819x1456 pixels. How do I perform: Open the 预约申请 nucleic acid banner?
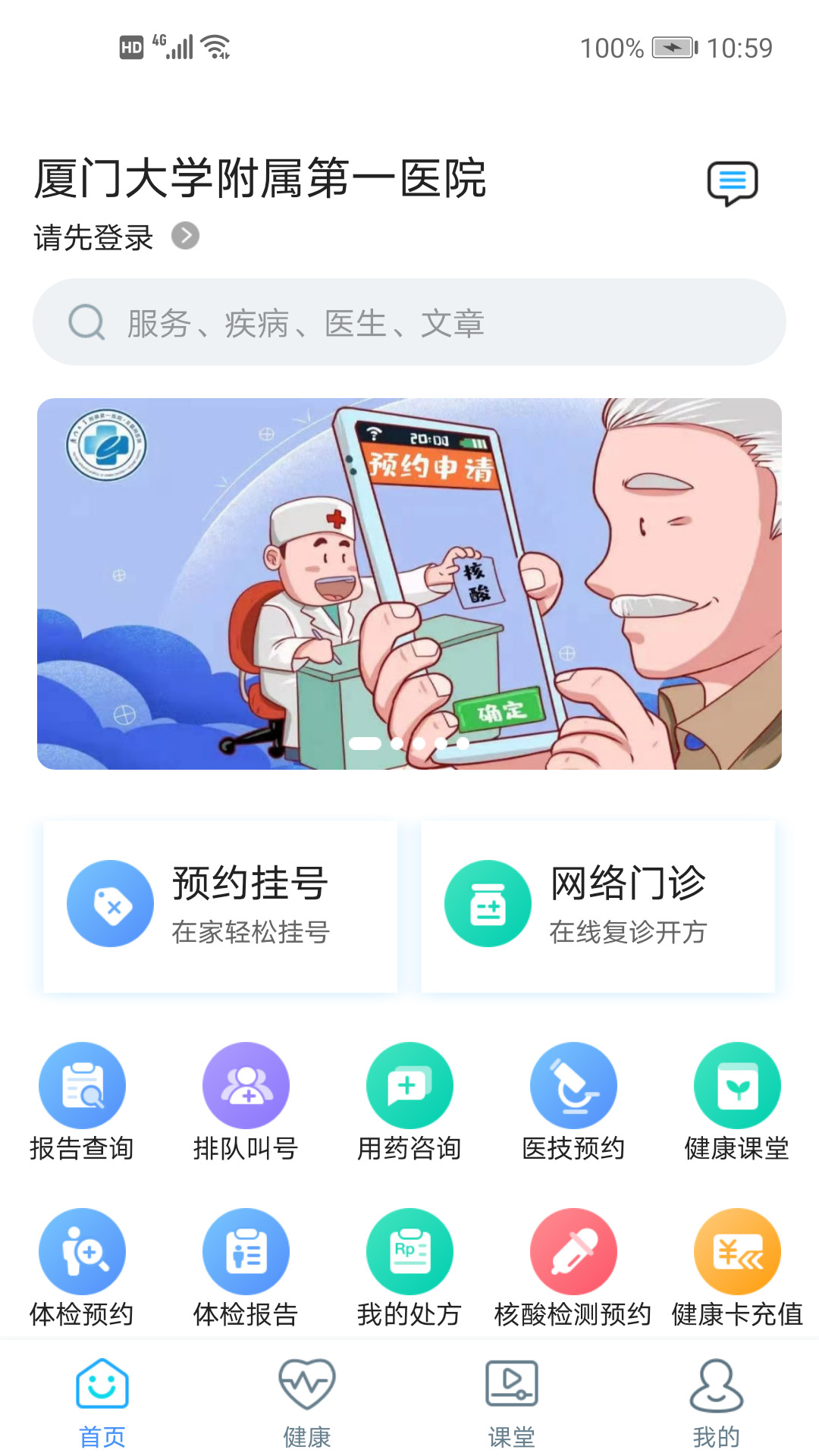409,583
